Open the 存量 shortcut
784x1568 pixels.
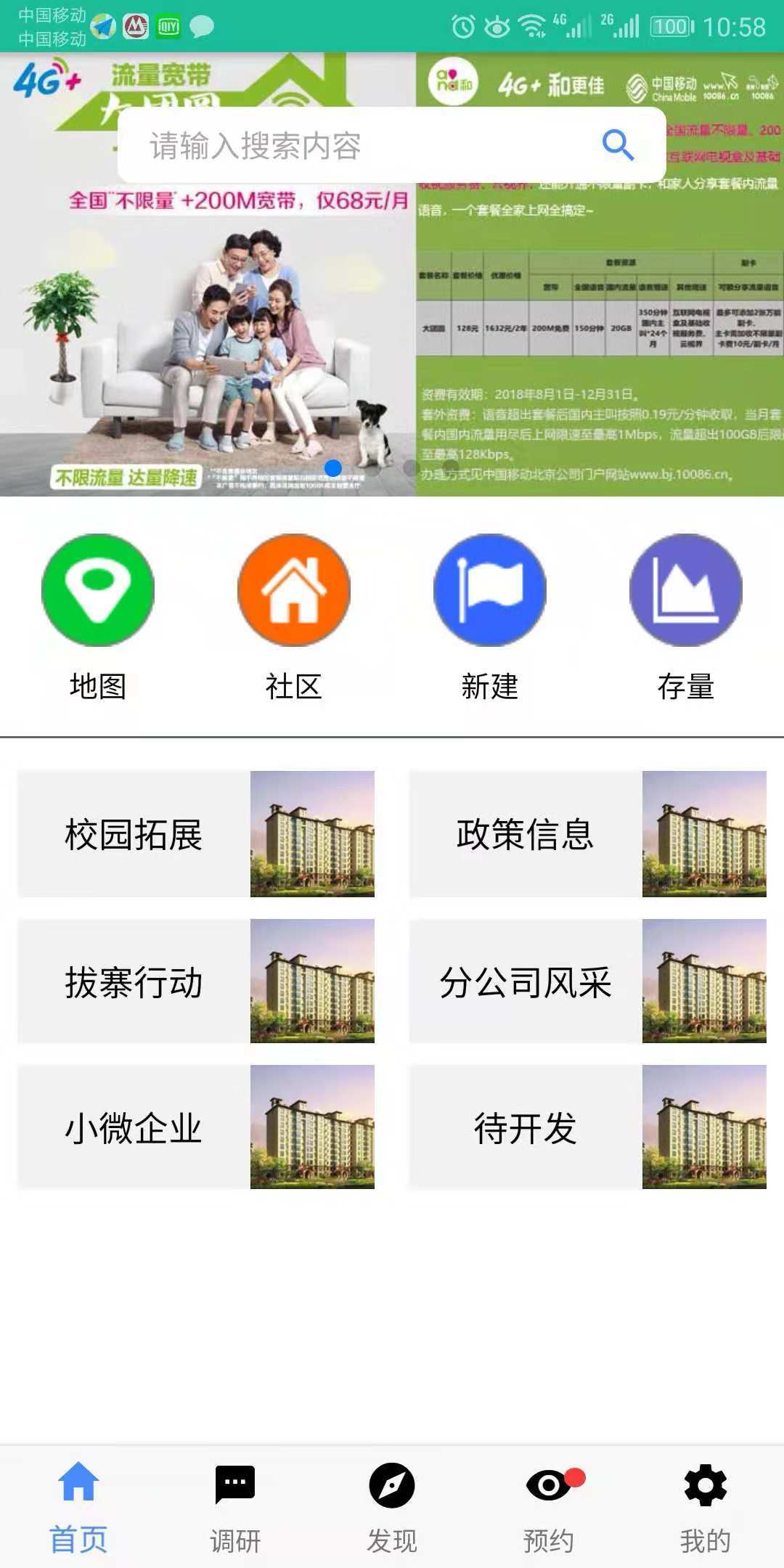[686, 617]
